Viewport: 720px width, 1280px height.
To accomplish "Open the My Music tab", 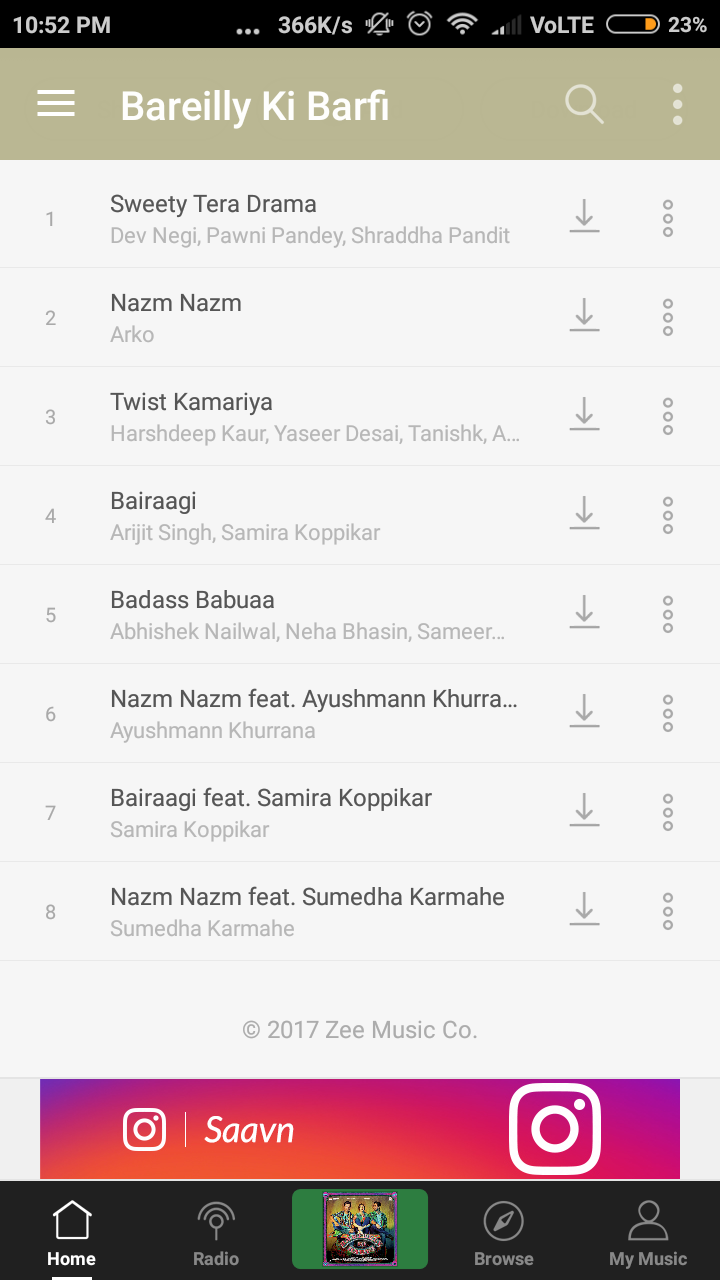I will (x=648, y=1233).
